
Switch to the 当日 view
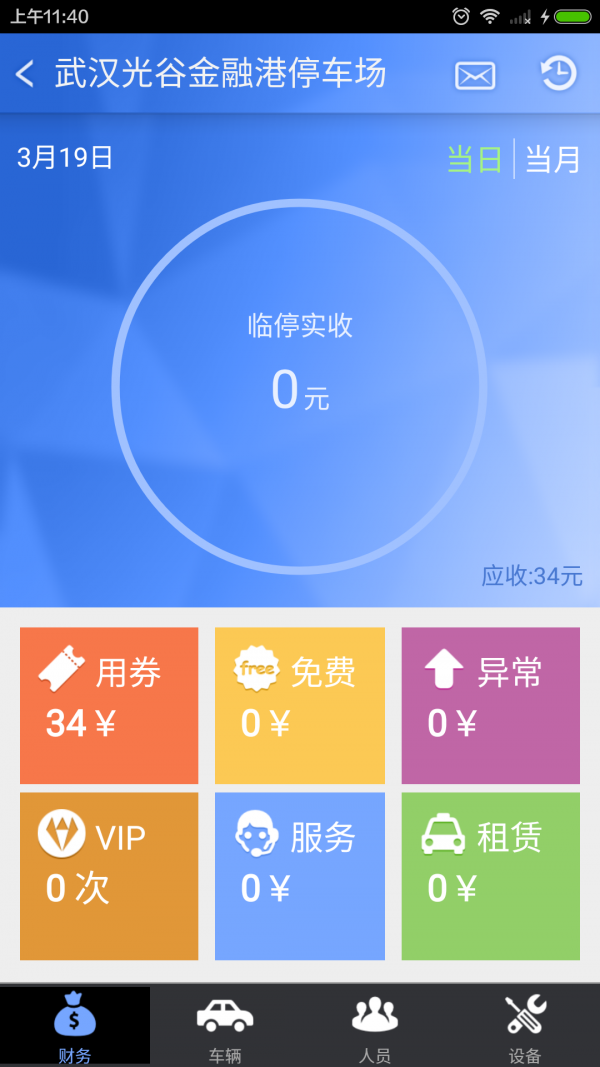(x=474, y=160)
